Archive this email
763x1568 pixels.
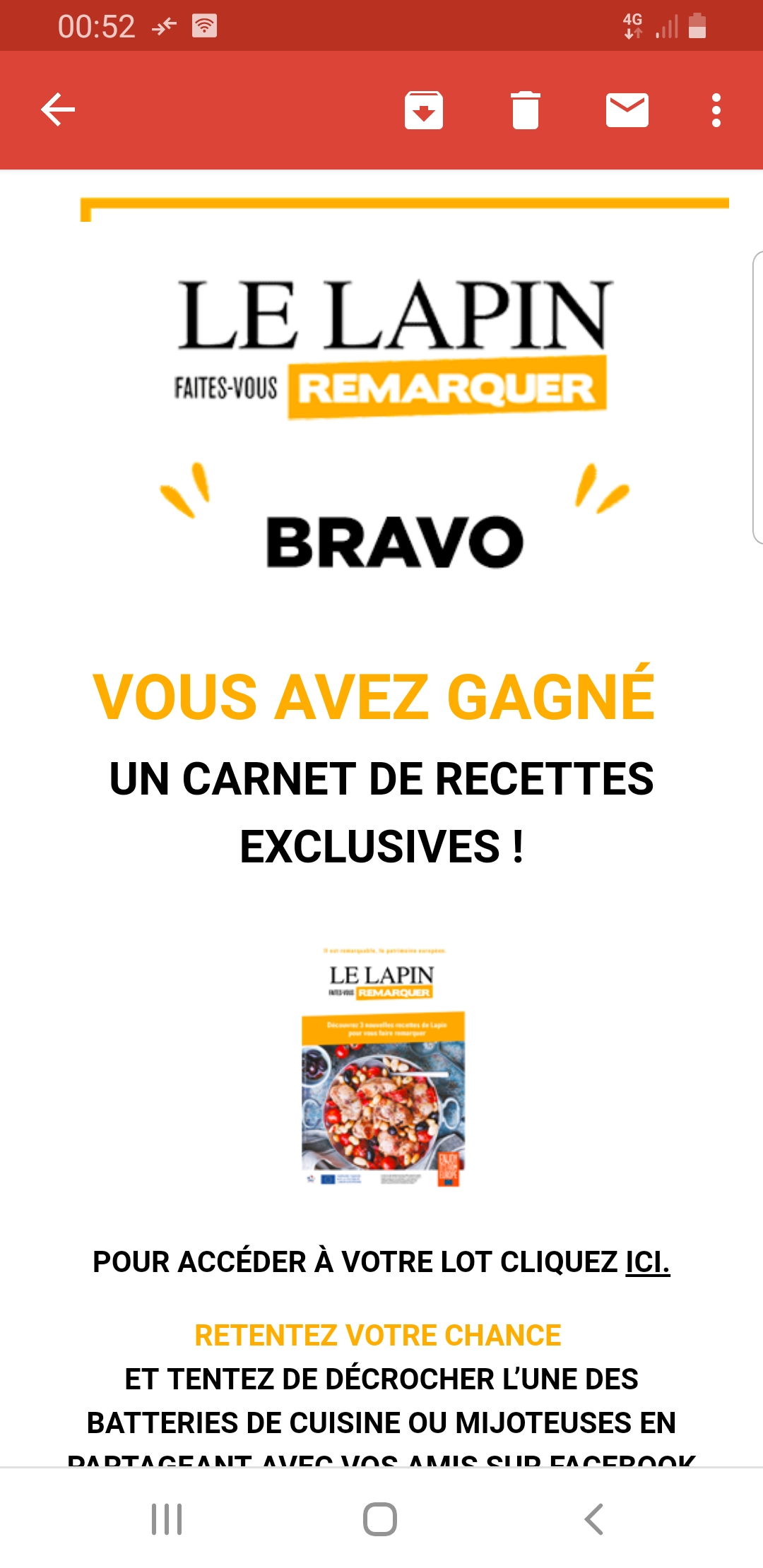[x=423, y=110]
